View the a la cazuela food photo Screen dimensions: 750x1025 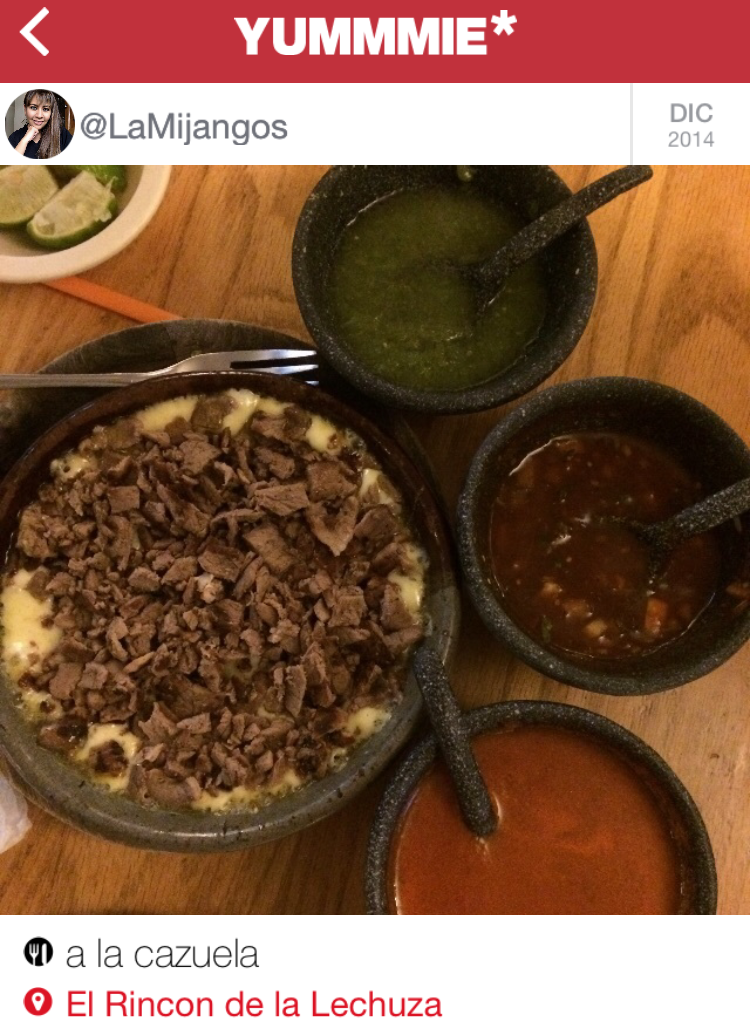point(375,540)
